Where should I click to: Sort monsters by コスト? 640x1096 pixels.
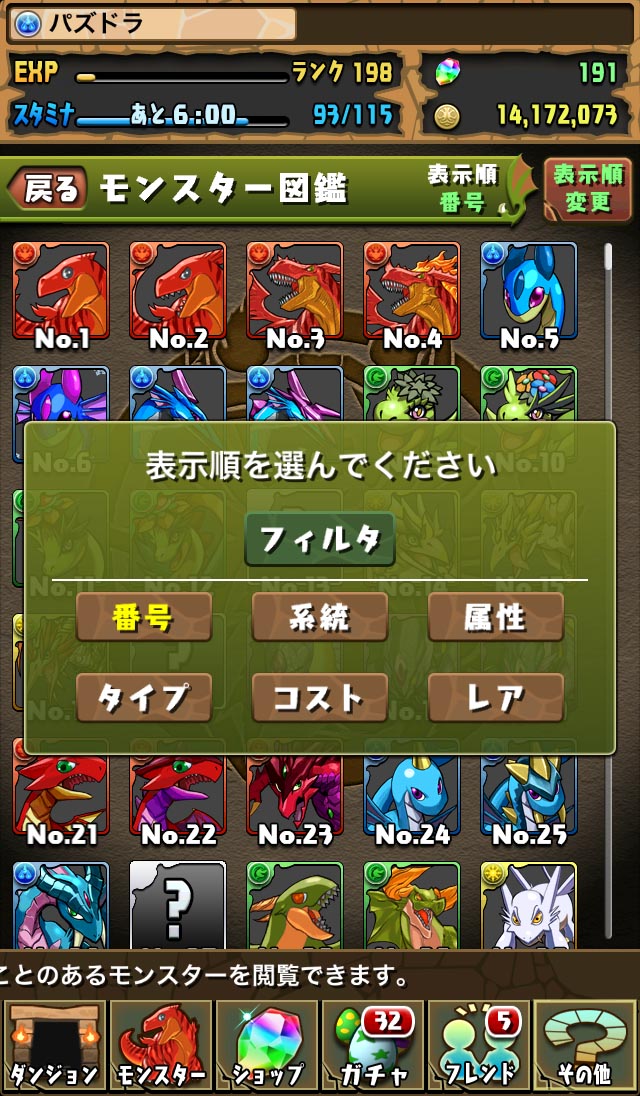[x=320, y=697]
